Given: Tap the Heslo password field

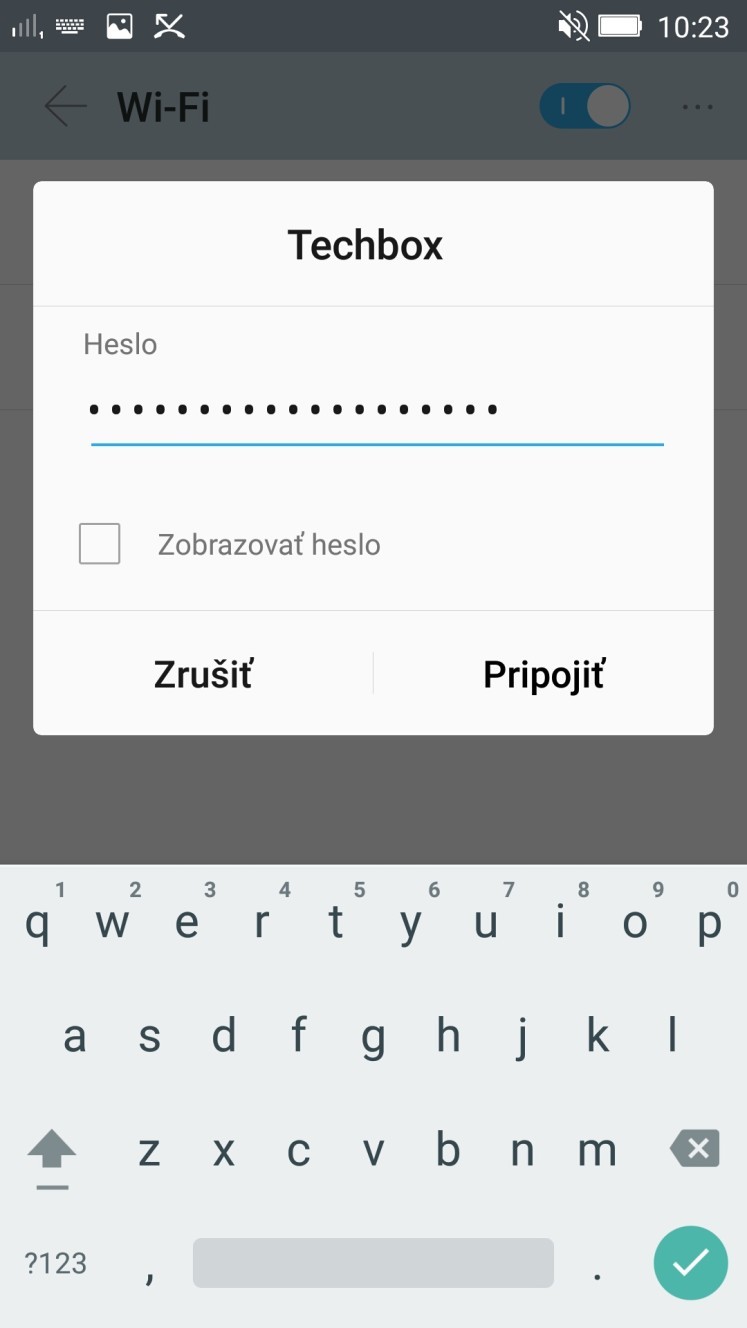Looking at the screenshot, I should coord(377,410).
